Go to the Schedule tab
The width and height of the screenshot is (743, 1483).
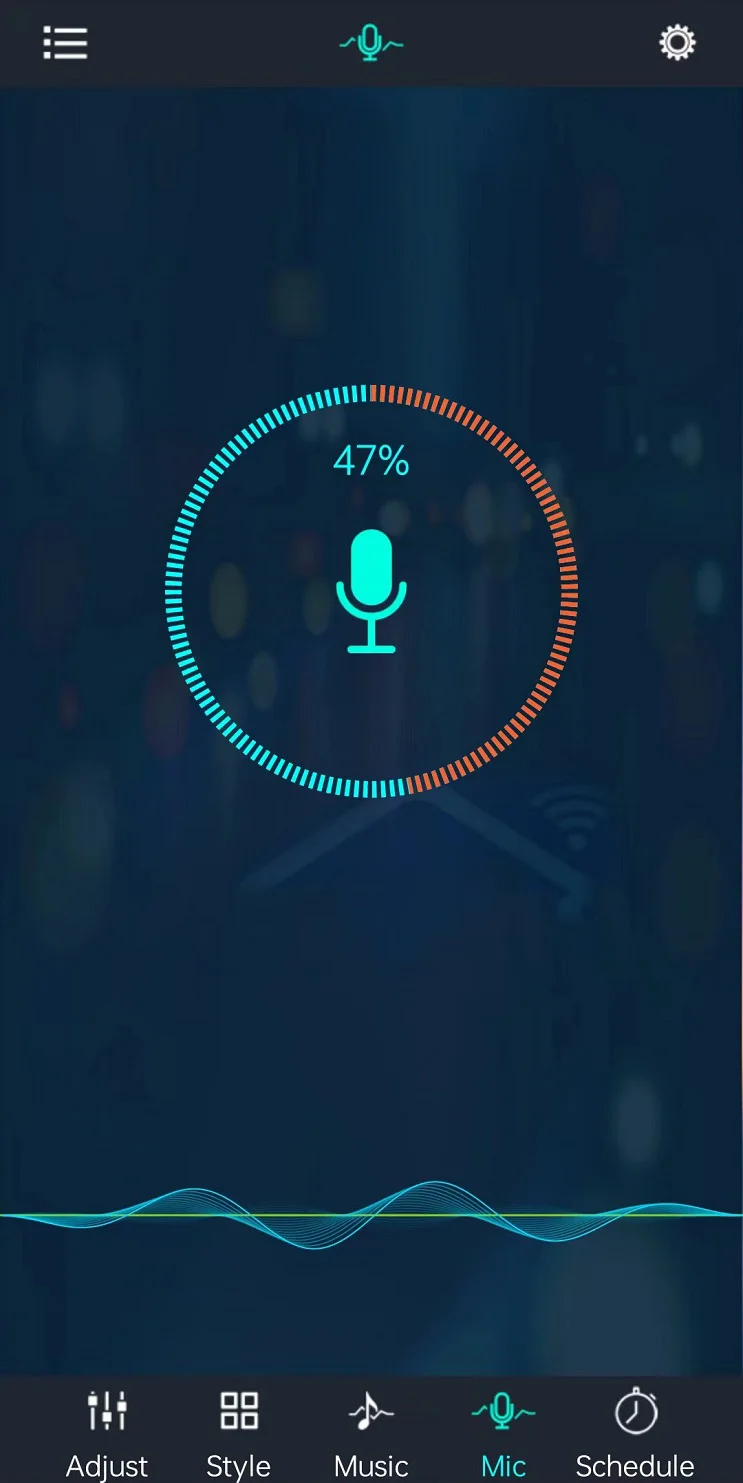coord(635,1434)
